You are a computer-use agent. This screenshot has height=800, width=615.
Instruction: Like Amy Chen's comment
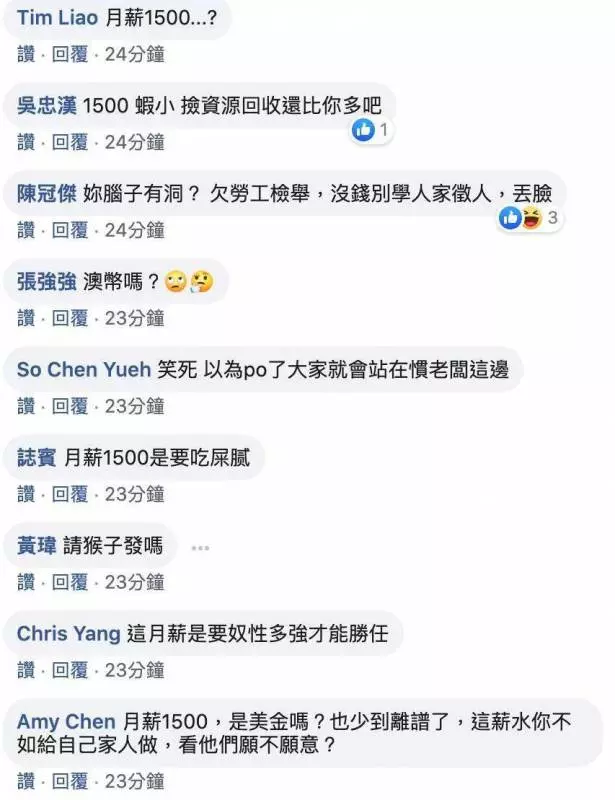25,780
